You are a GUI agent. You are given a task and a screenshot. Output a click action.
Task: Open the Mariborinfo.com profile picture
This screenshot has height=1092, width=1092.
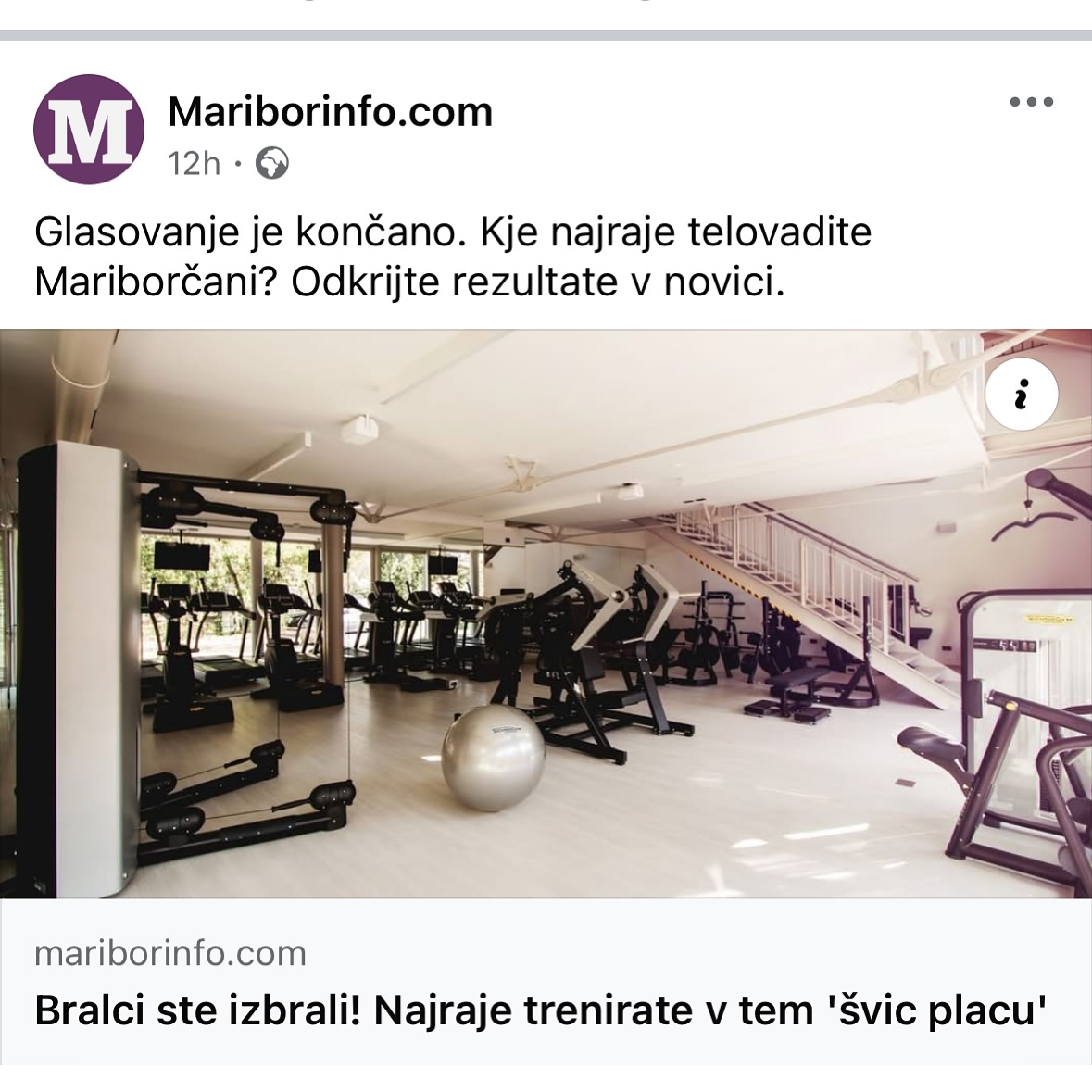(89, 130)
